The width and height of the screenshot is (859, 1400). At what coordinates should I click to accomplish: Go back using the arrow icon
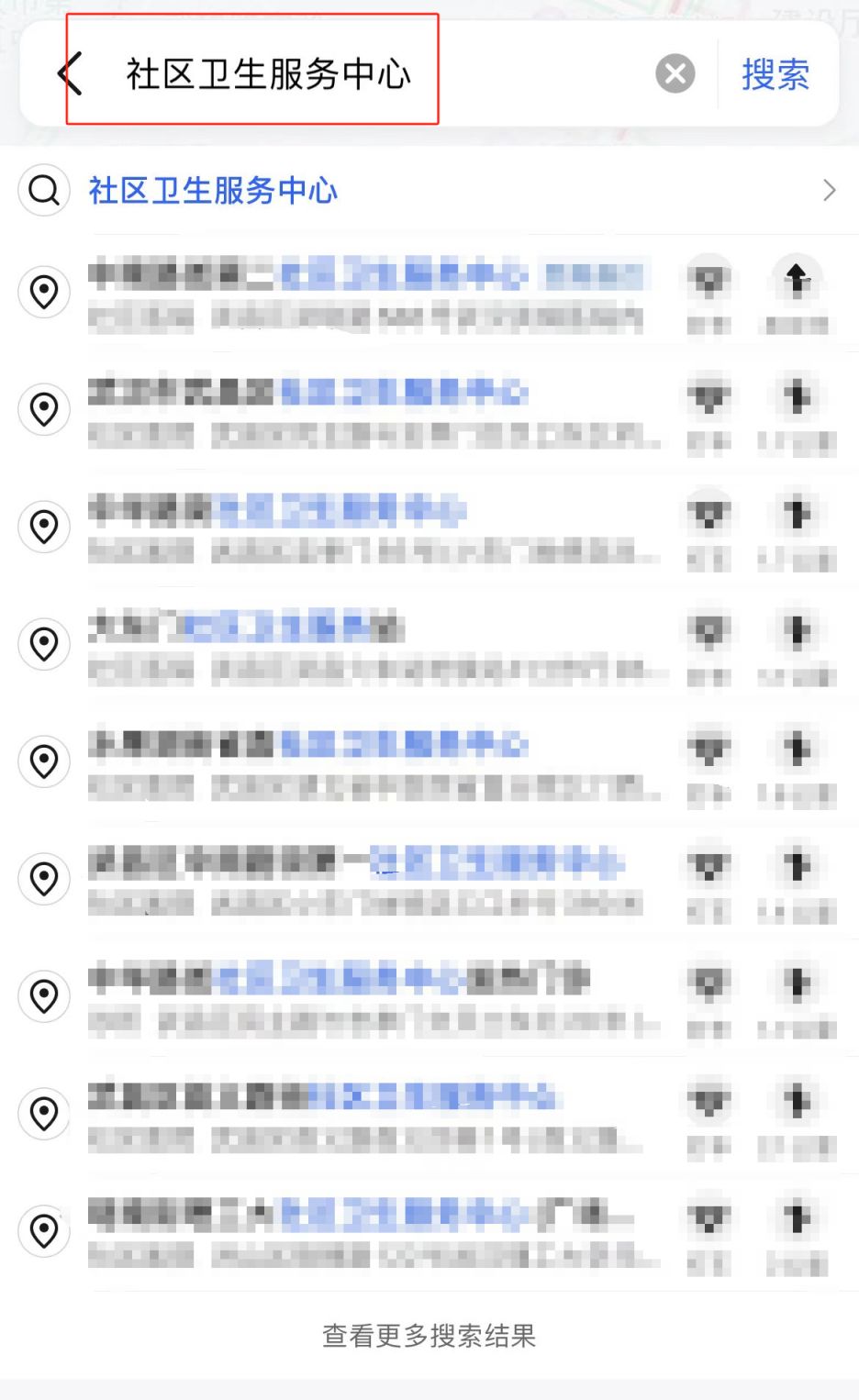(x=71, y=73)
